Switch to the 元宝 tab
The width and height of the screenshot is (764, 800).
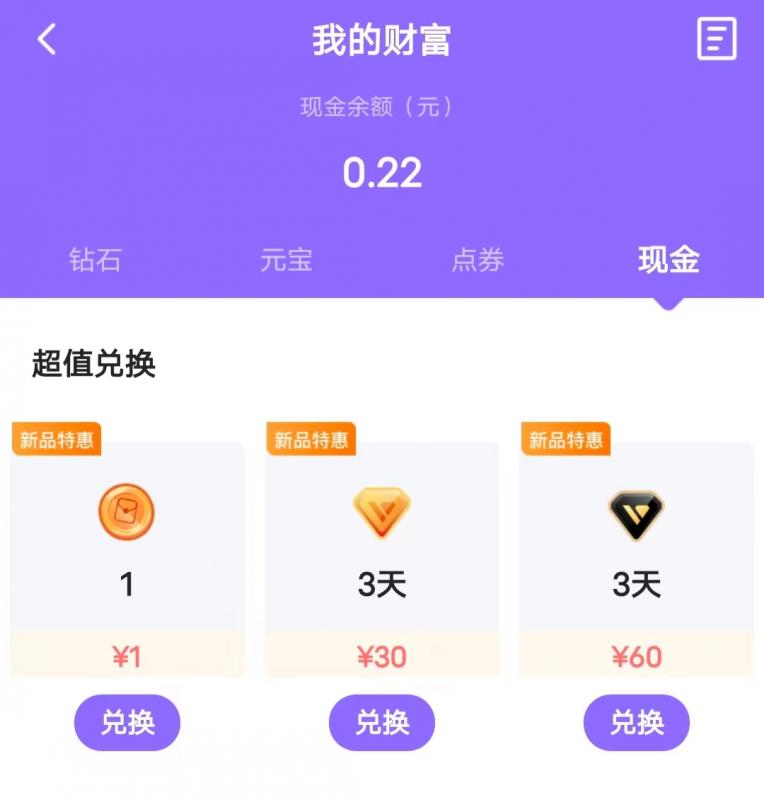click(287, 259)
